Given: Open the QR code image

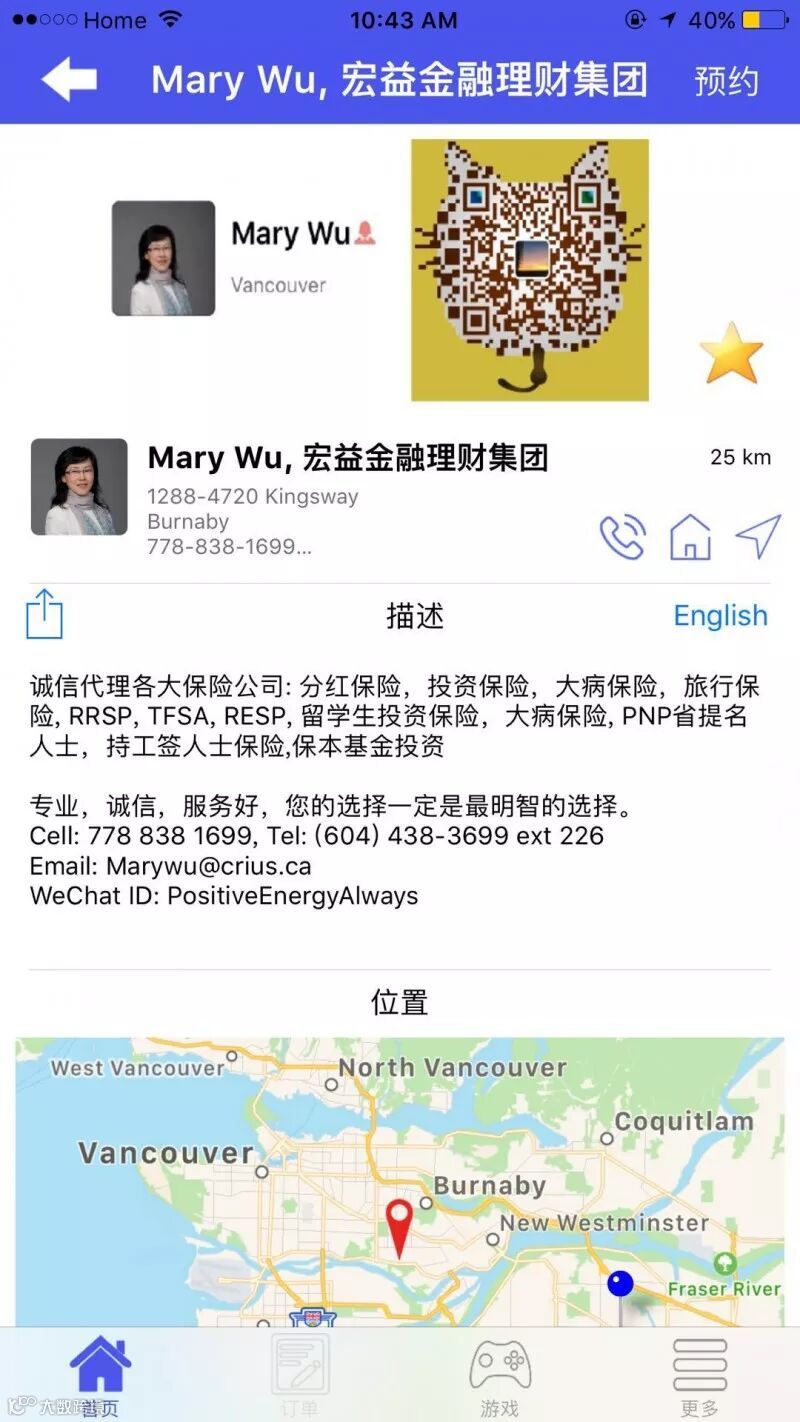Looking at the screenshot, I should (530, 268).
